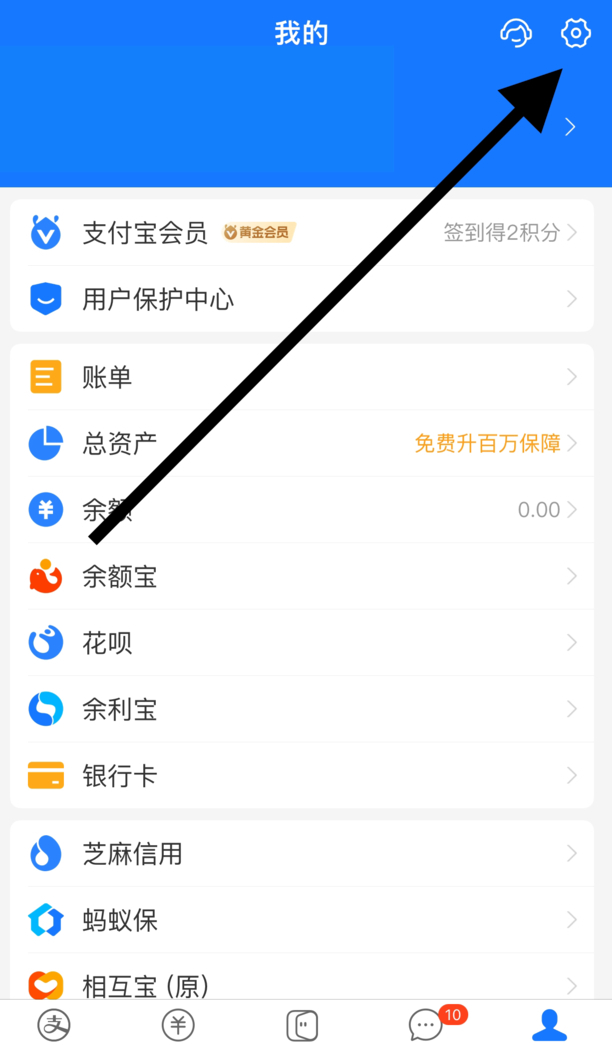Image resolution: width=612 pixels, height=1045 pixels.
Task: View 账单 bills
Action: (300, 377)
